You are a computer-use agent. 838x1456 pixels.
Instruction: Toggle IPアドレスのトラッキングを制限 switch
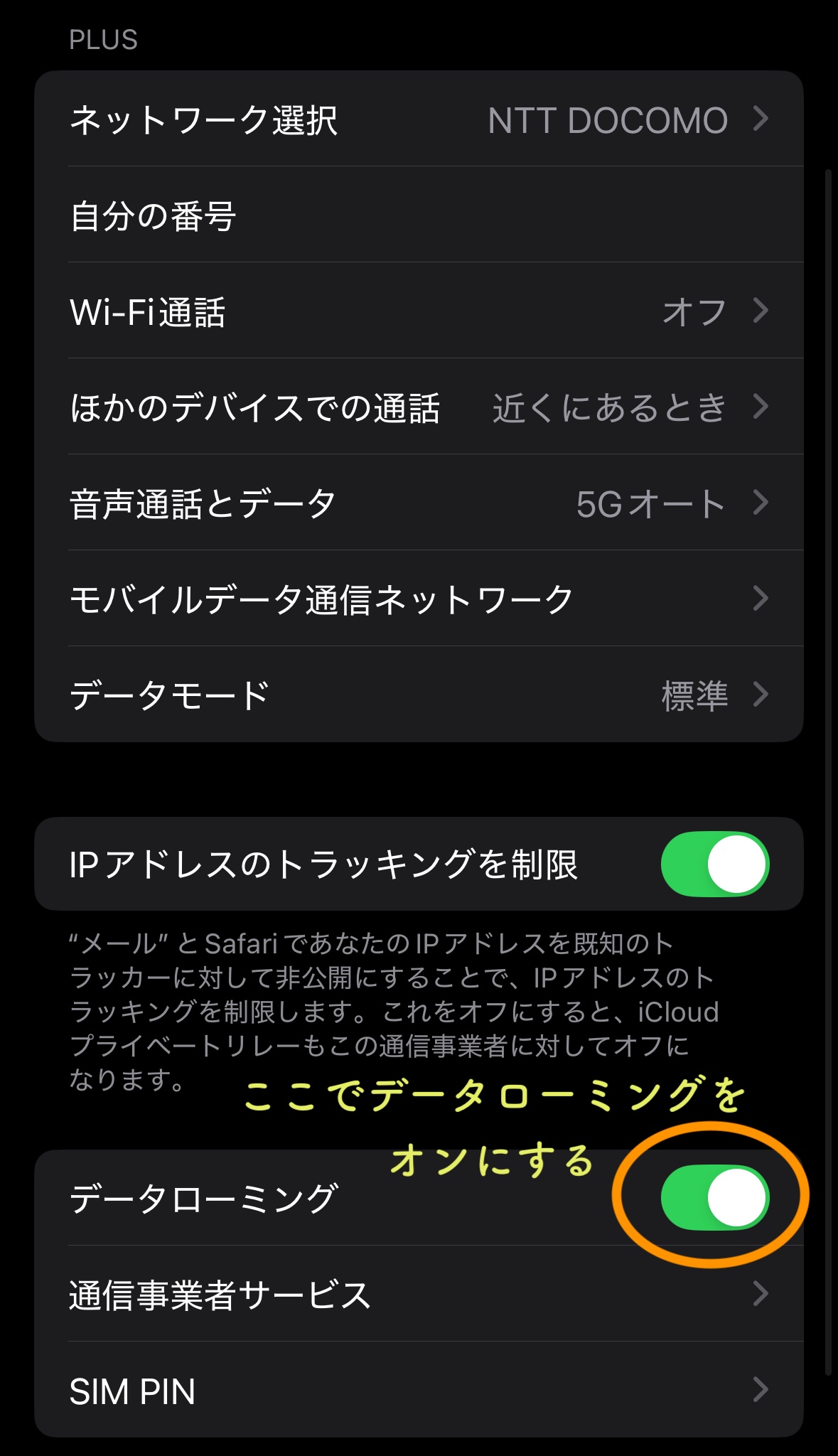(714, 864)
